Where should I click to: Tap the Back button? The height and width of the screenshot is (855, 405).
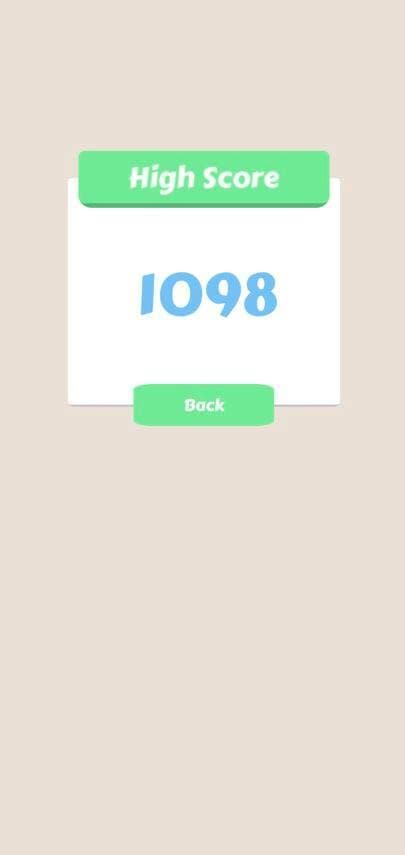(x=204, y=405)
